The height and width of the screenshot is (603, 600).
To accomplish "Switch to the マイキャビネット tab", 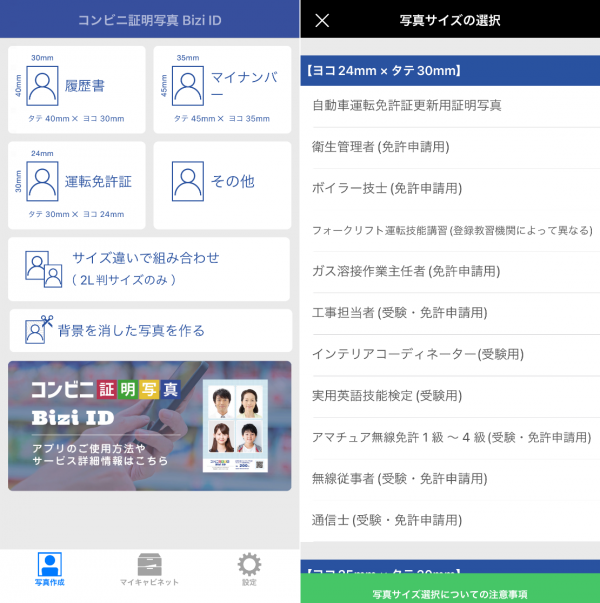I will point(149,570).
